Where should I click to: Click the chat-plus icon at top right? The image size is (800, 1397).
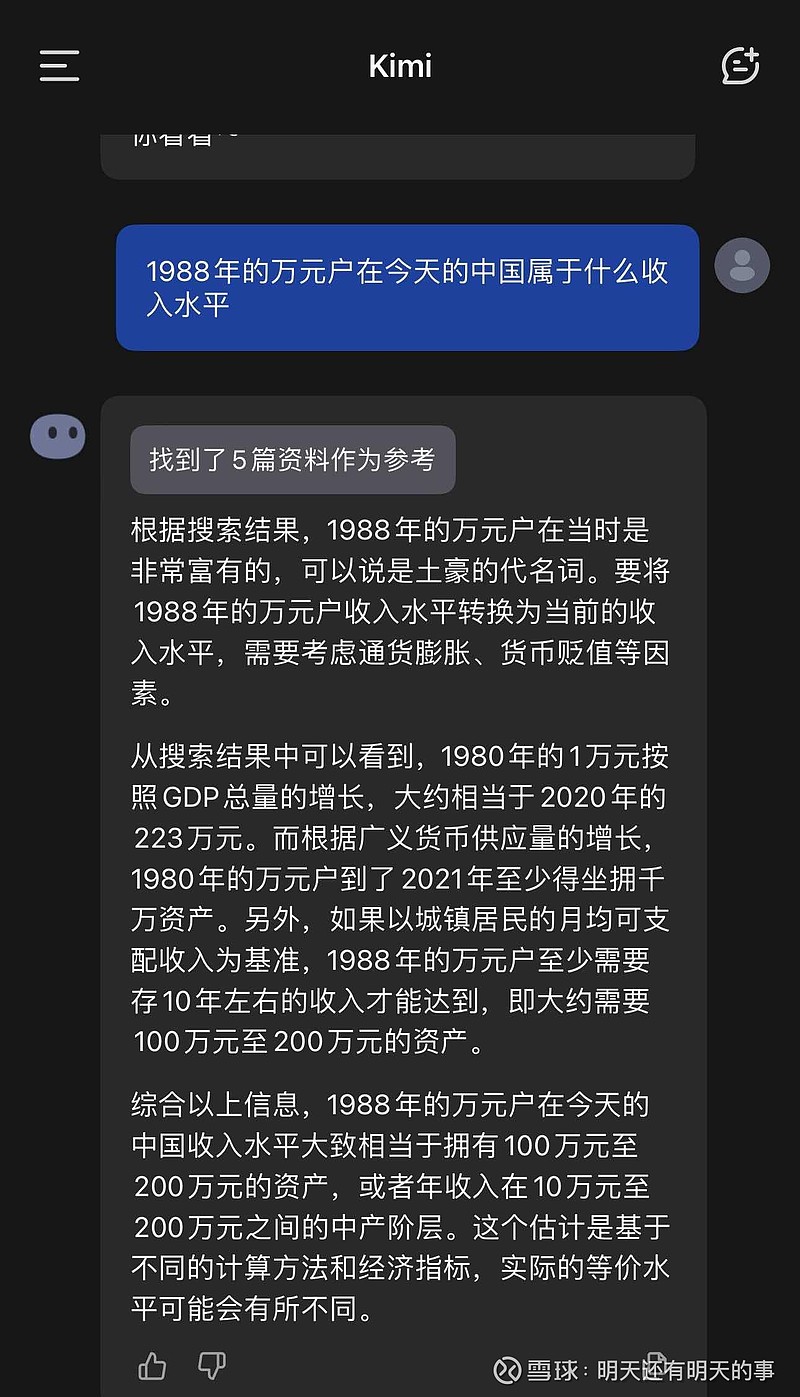(x=741, y=65)
